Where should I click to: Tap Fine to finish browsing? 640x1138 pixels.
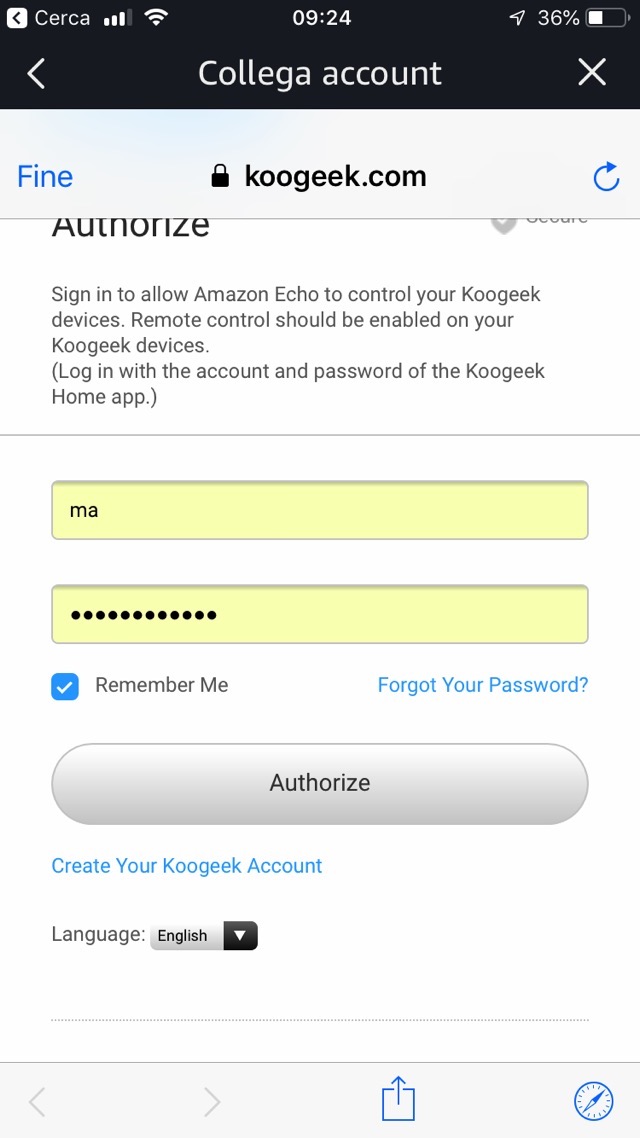(45, 177)
